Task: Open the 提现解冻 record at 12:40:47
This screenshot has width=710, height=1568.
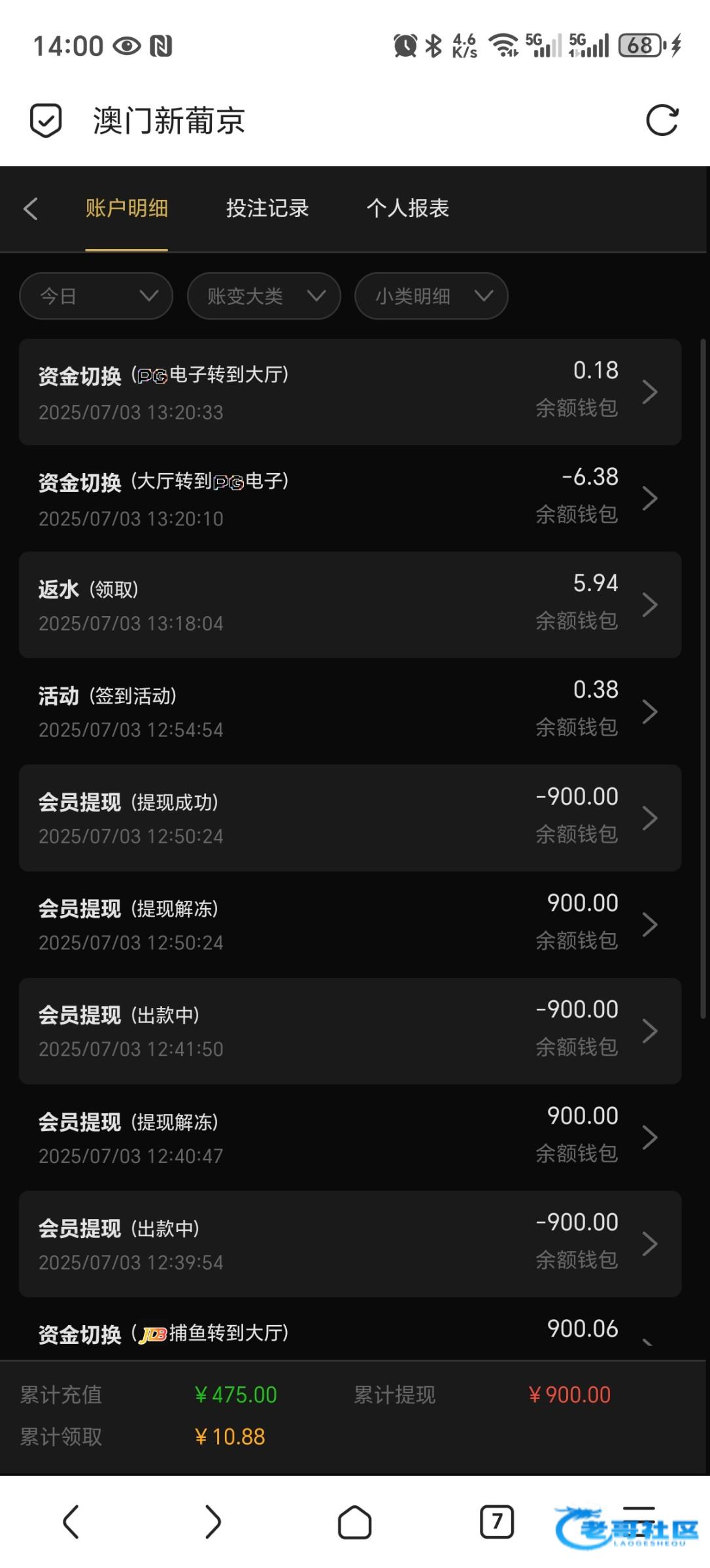Action: coord(350,1137)
